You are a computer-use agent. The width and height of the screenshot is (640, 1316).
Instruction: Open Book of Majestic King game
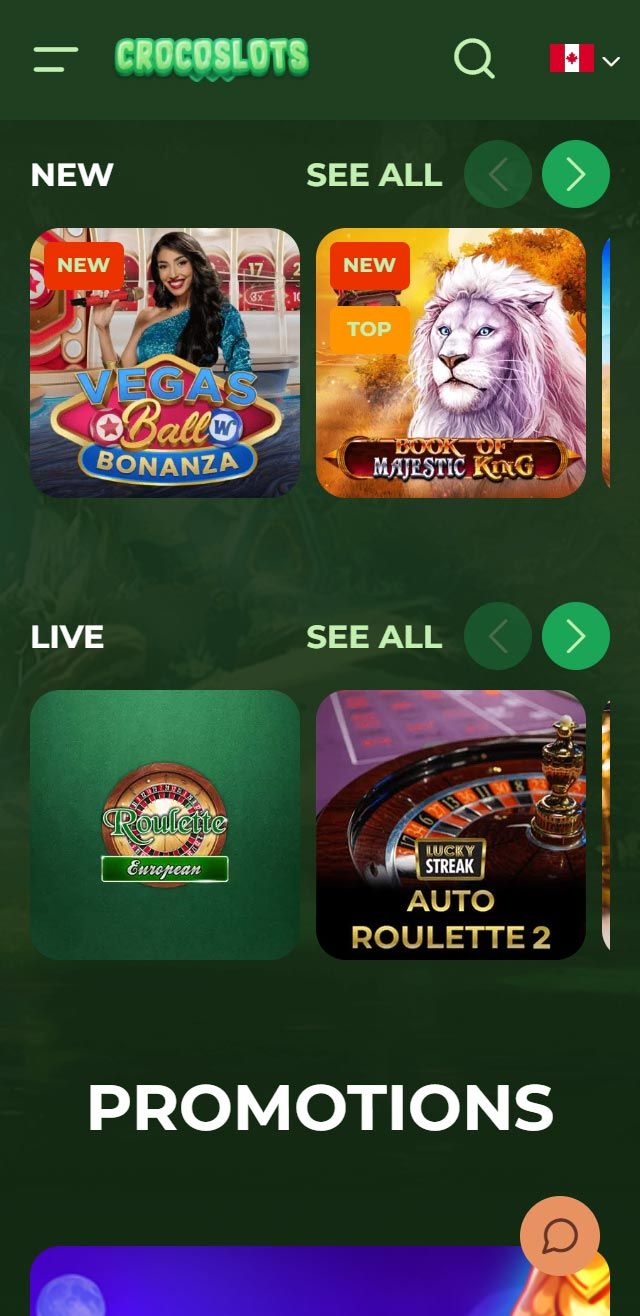point(451,363)
